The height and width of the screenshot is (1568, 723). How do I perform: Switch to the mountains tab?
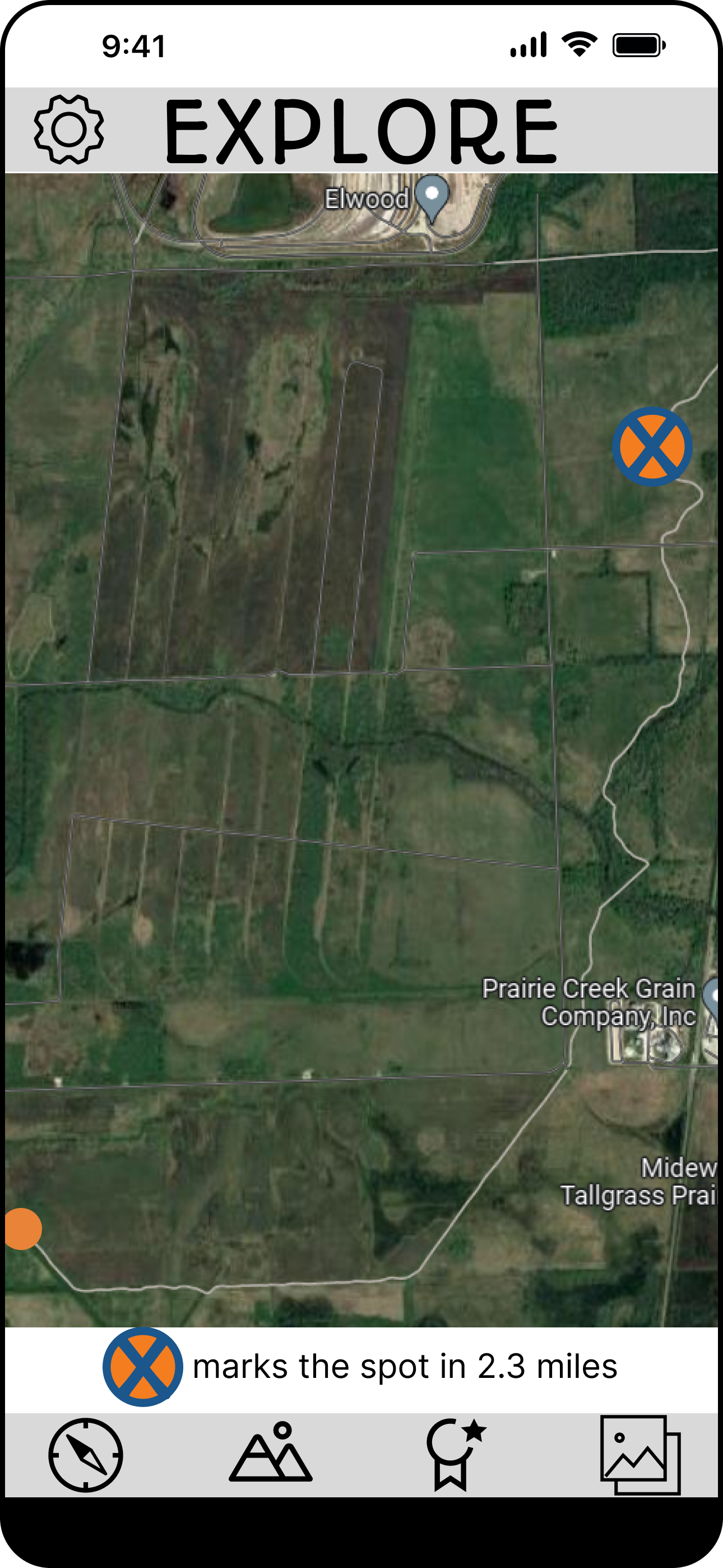(x=271, y=1452)
